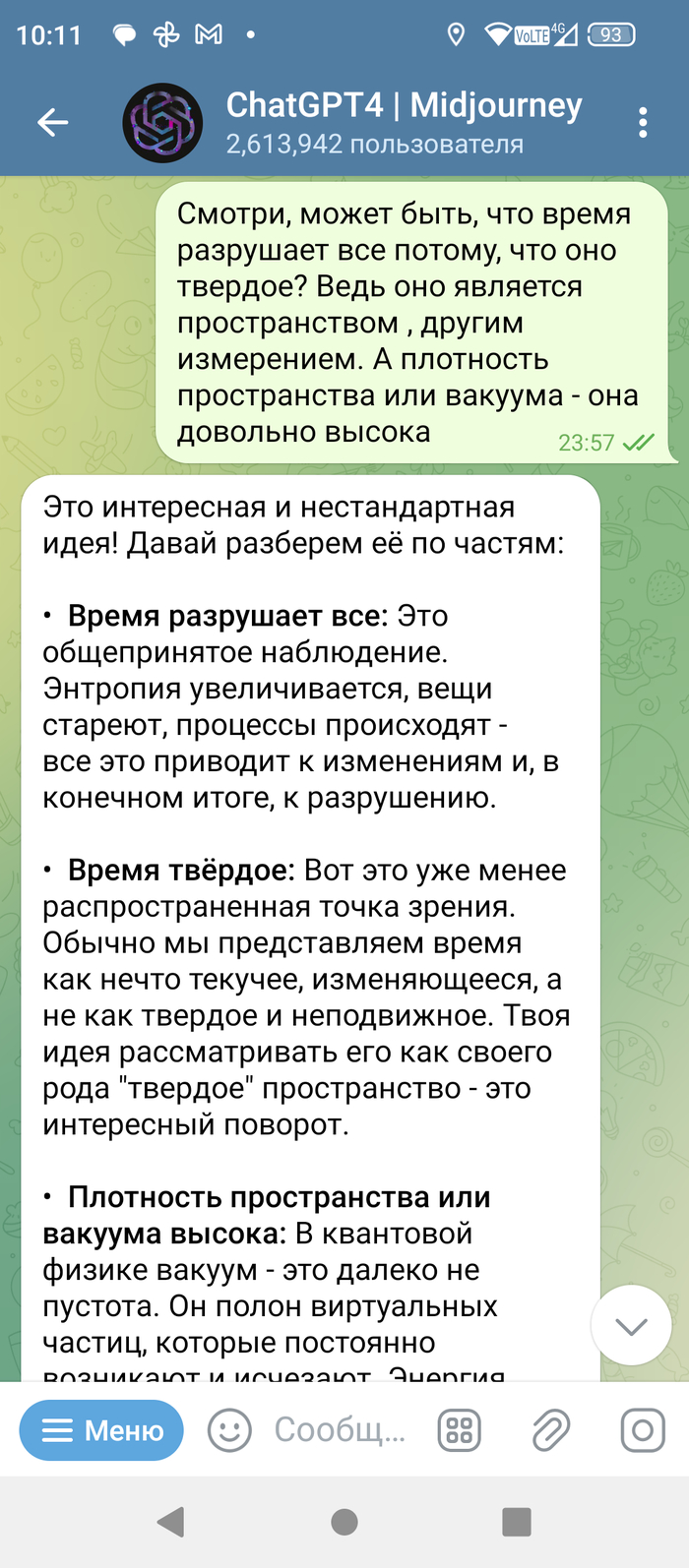Viewport: 689px width, 1568px height.
Task: Attach a file with the paperclip
Action: 551,1430
